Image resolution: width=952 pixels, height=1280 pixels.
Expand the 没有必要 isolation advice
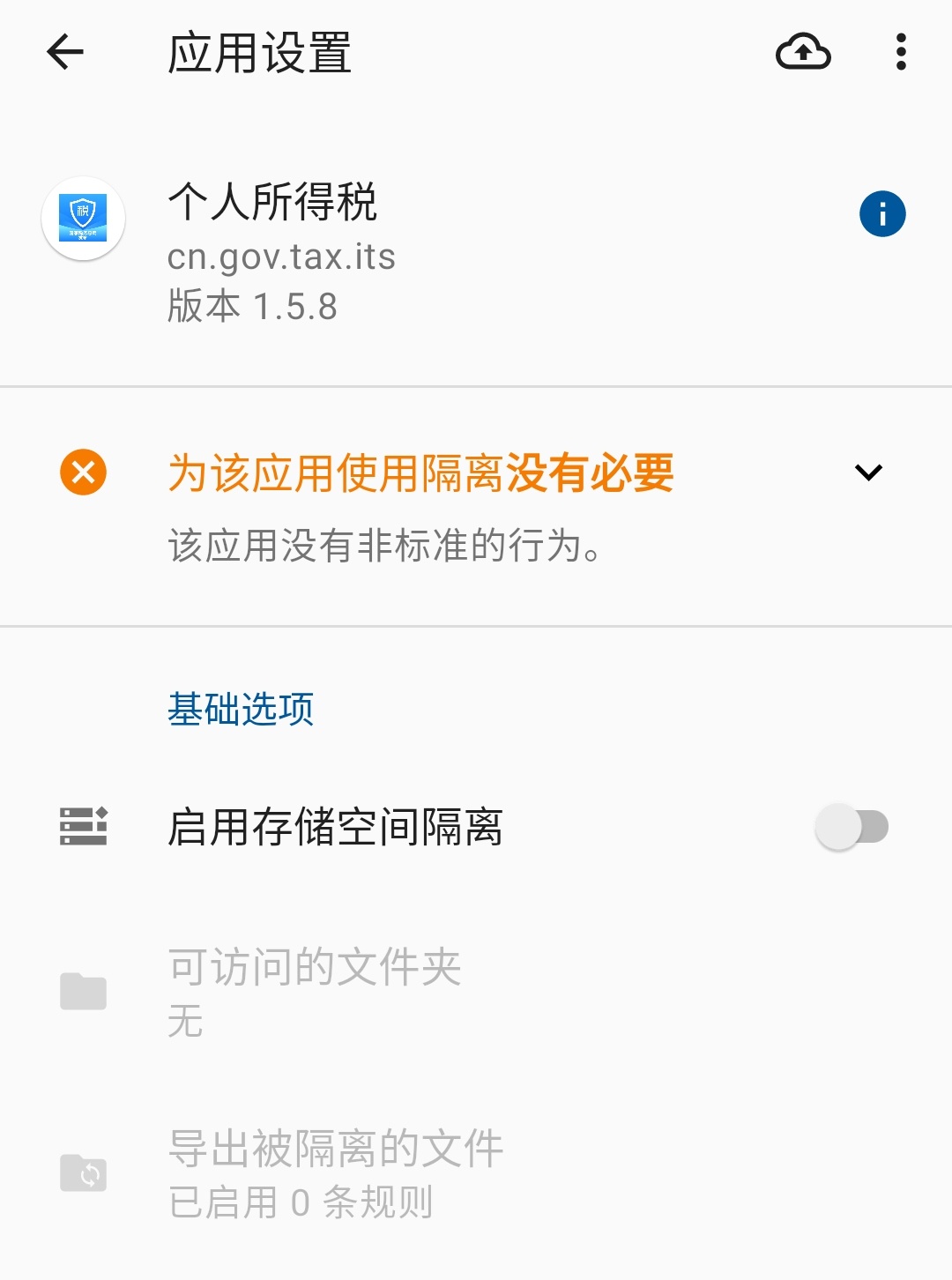868,473
